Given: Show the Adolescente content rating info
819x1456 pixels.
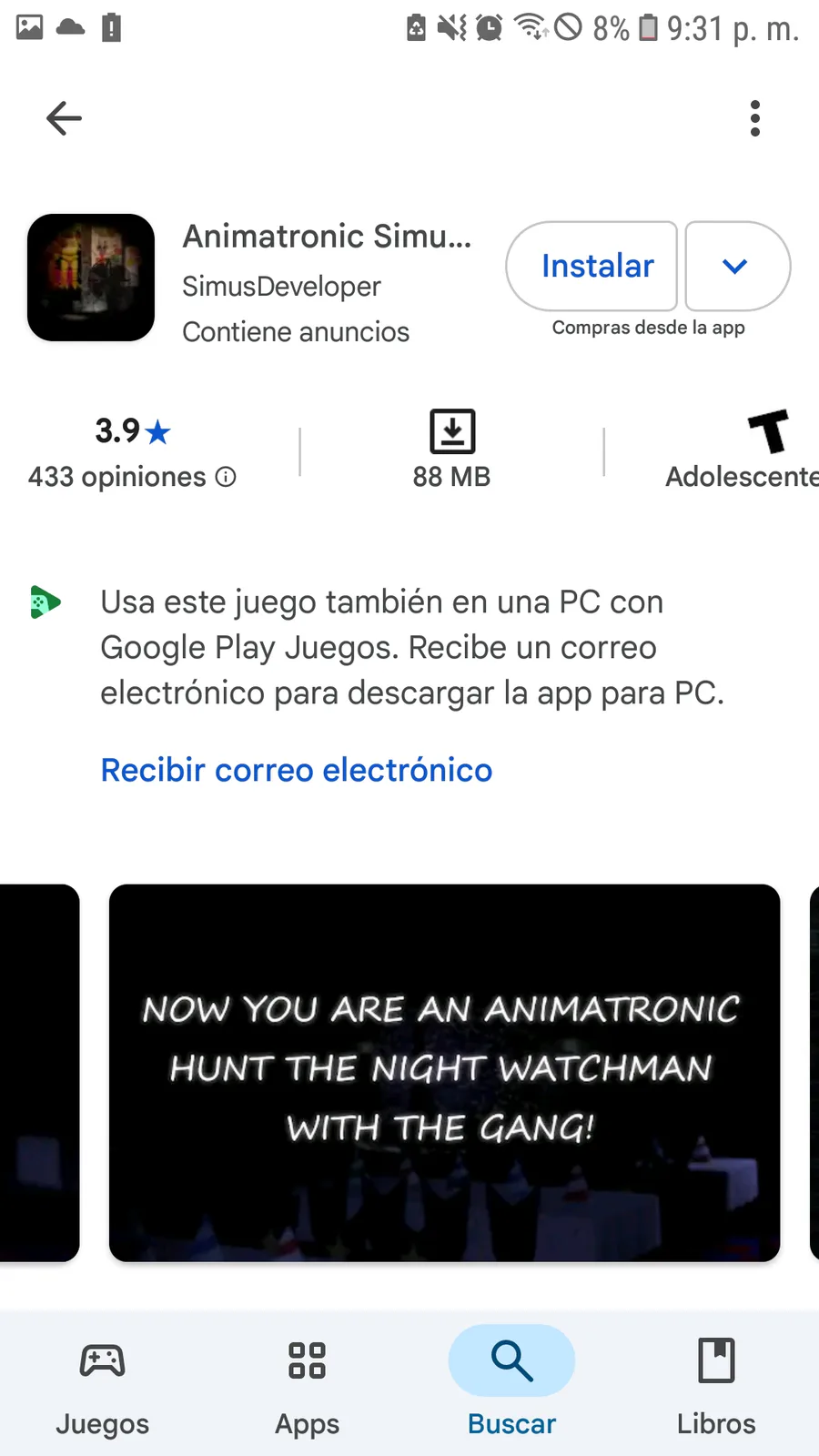Looking at the screenshot, I should pos(742,452).
